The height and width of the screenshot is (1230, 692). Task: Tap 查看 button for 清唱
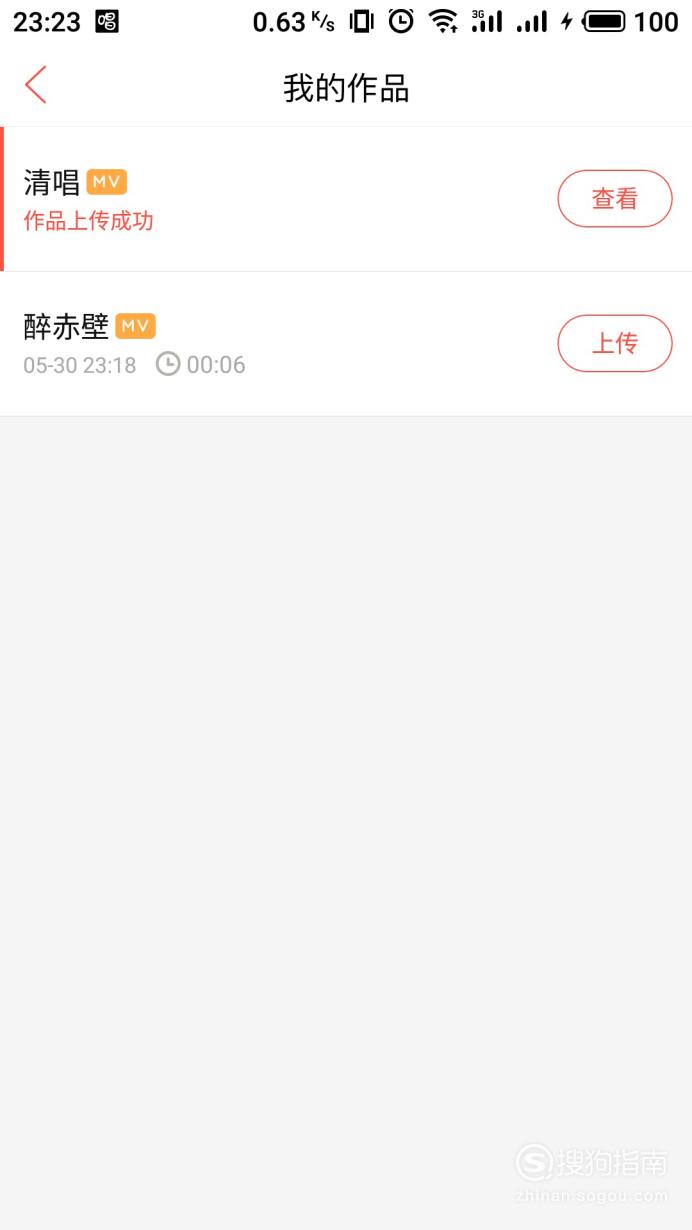click(615, 199)
